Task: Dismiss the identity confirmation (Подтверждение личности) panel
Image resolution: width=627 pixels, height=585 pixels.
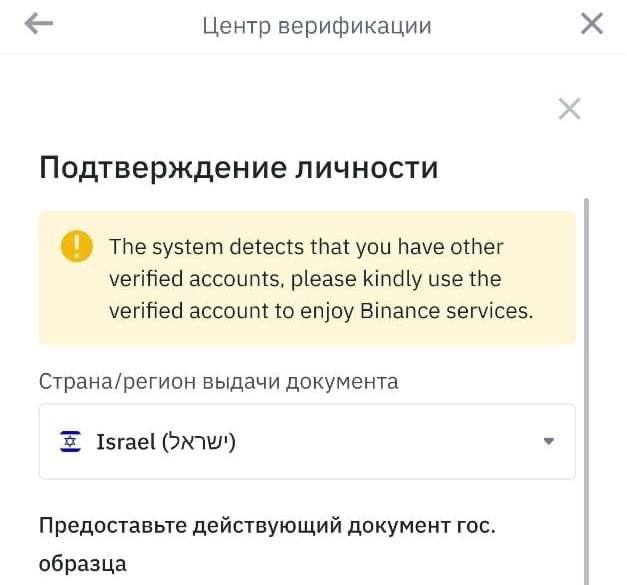Action: pos(569,109)
